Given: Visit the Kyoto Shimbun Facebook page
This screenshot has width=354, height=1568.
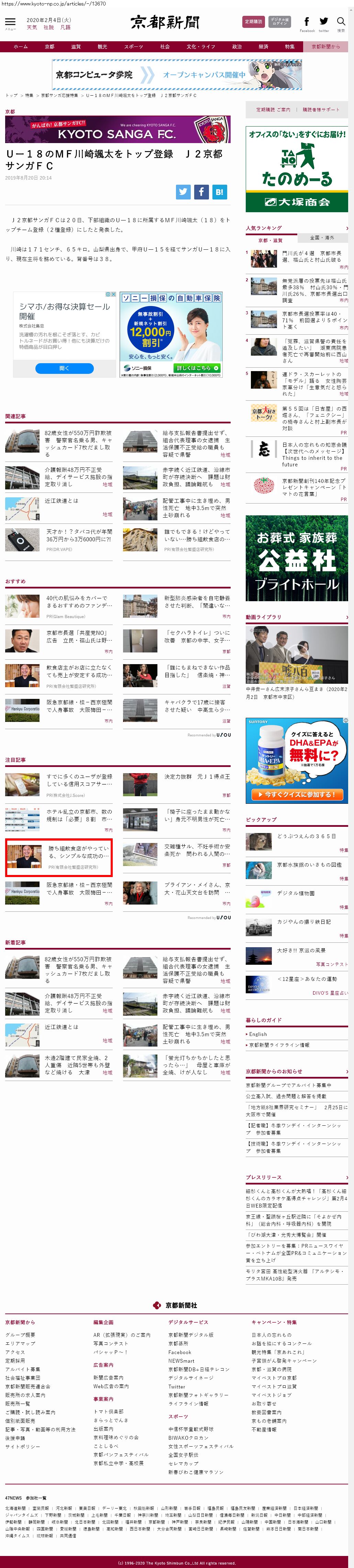Looking at the screenshot, I should click(x=307, y=22).
